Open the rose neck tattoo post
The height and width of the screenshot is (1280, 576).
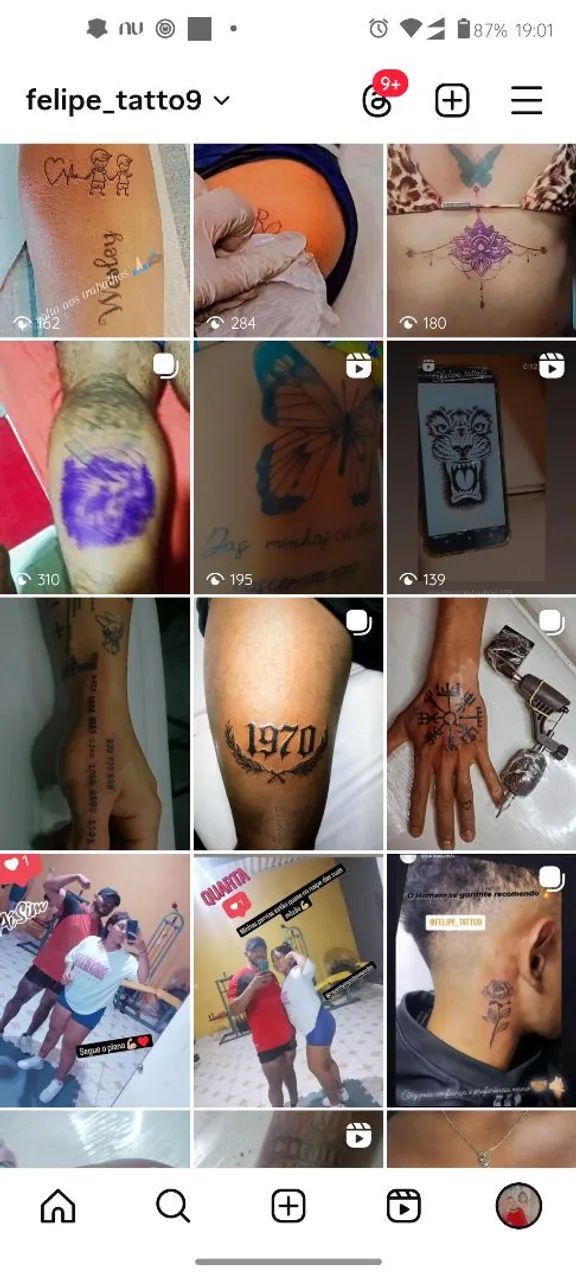point(481,980)
